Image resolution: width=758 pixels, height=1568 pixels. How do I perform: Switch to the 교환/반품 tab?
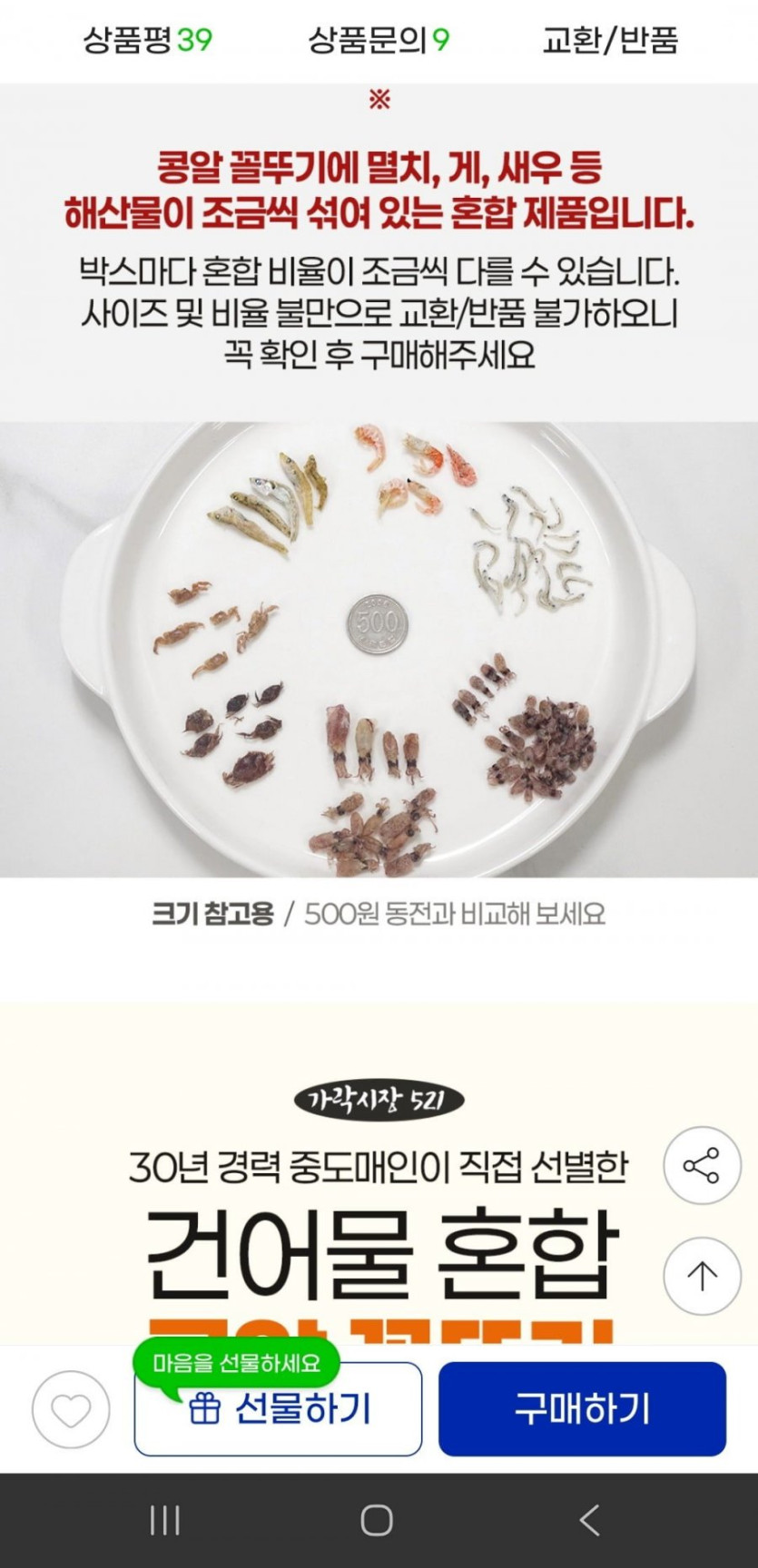click(x=610, y=40)
